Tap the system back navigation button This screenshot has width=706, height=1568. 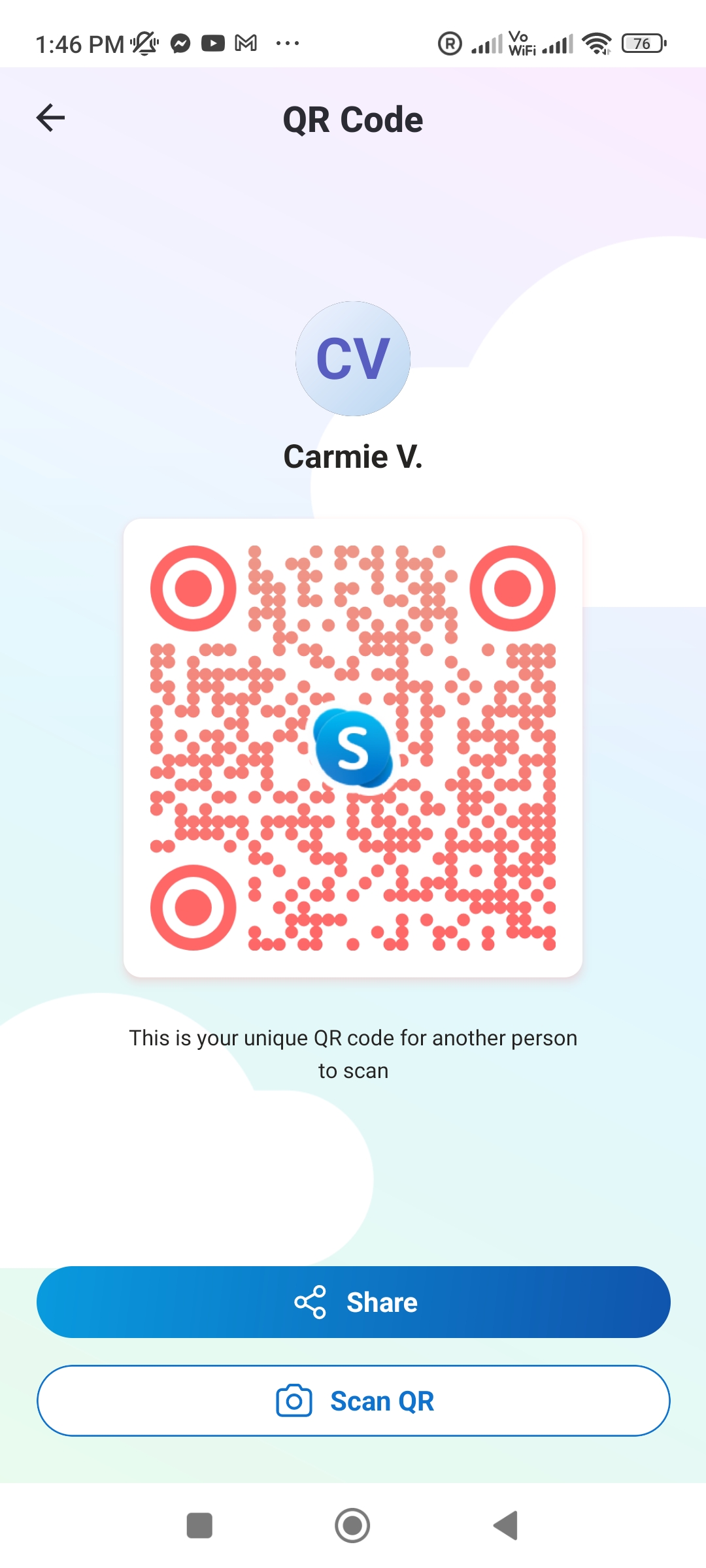(505, 1526)
